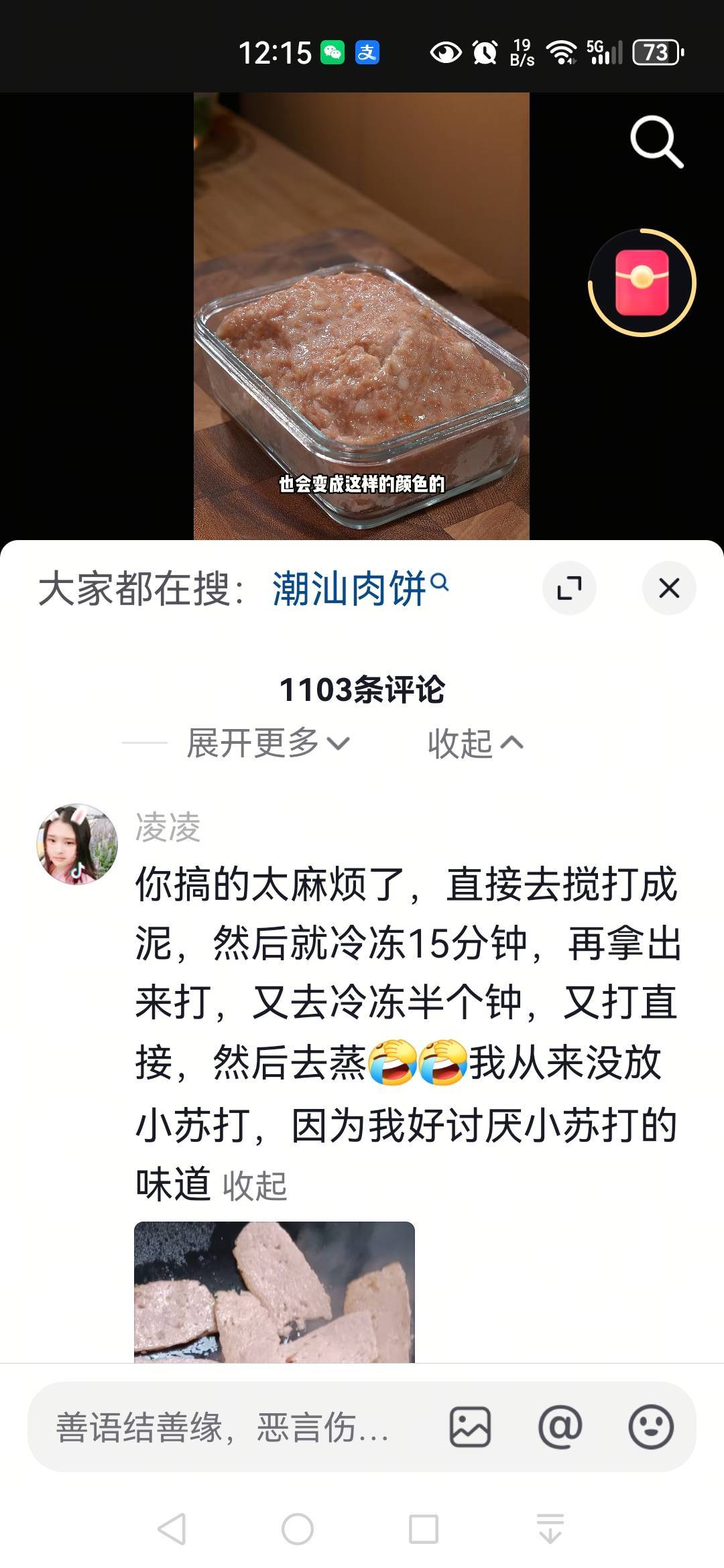Collapse 凌凌's long comment text
The height and width of the screenshot is (1568, 724).
pos(255,1186)
